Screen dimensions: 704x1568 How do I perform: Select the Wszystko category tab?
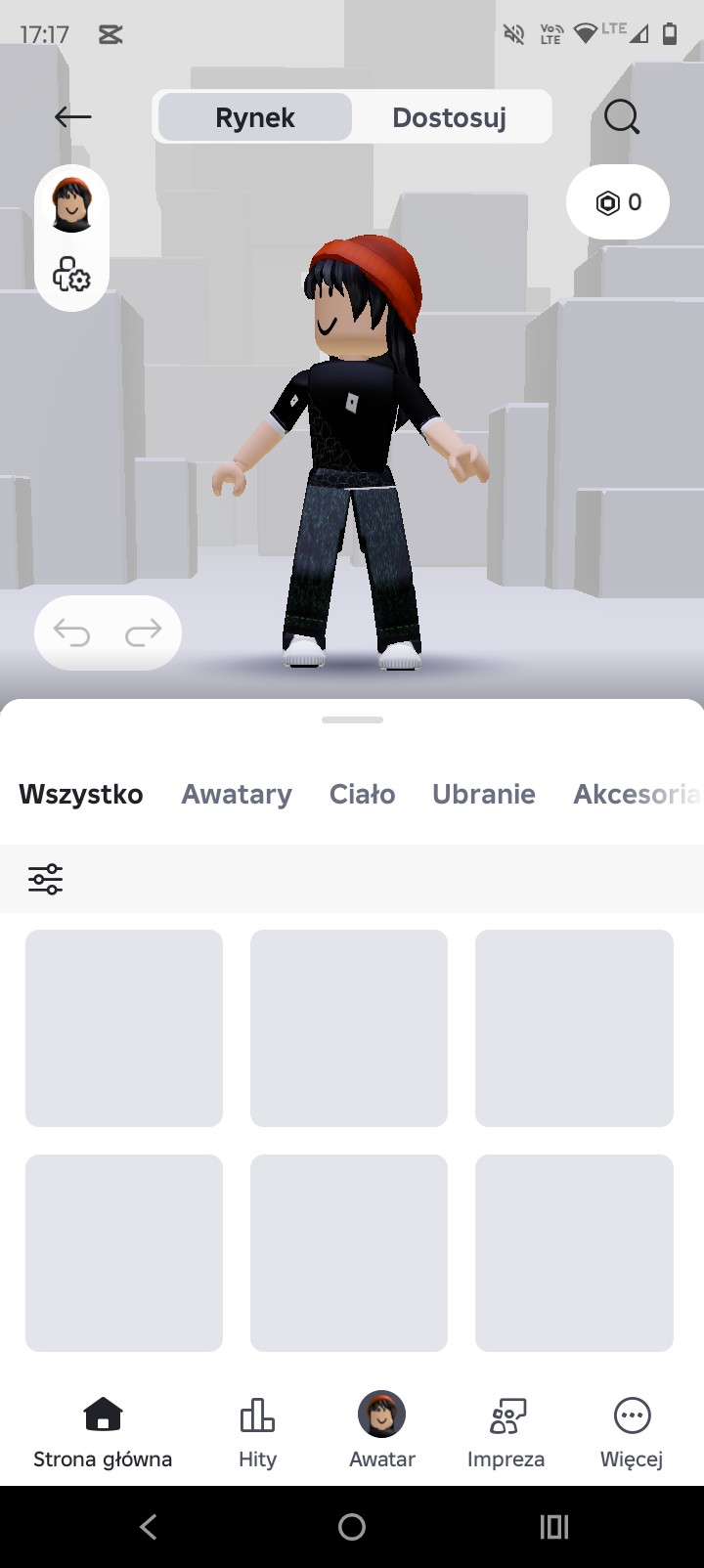coord(81,794)
